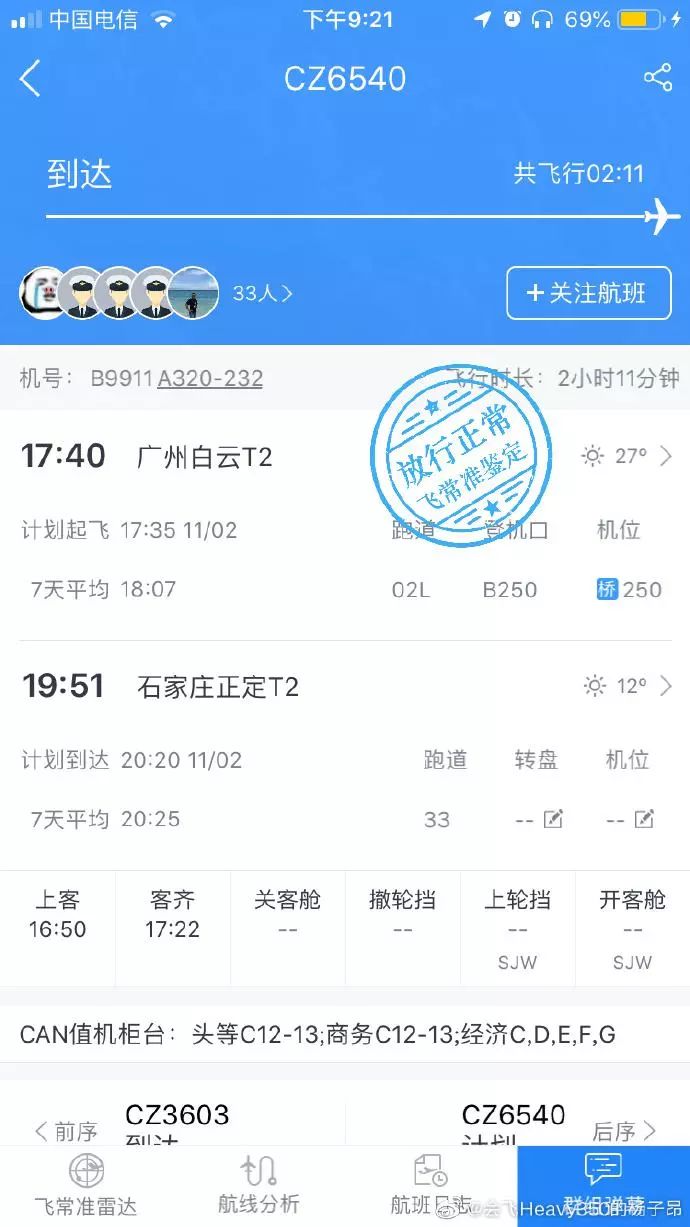The width and height of the screenshot is (690, 1227).
Task: Open aircraft type A320-232 link
Action: pyautogui.click(x=210, y=378)
